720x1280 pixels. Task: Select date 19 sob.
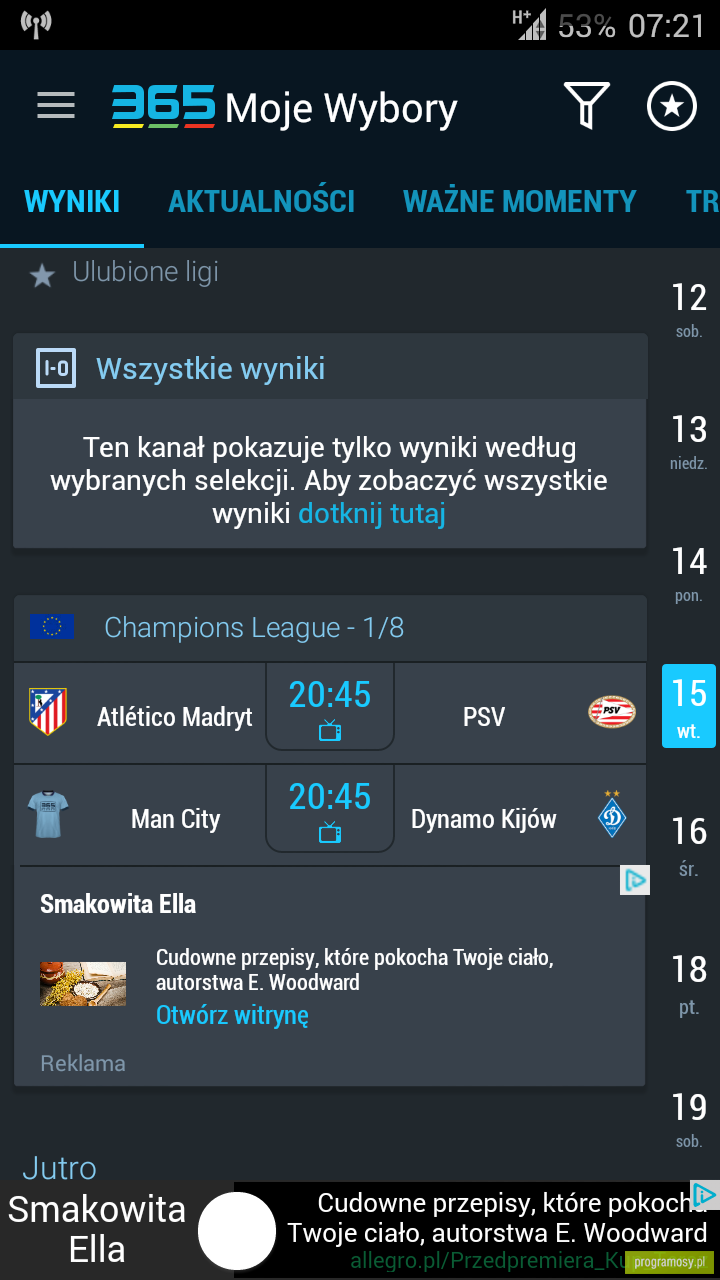tap(689, 1117)
